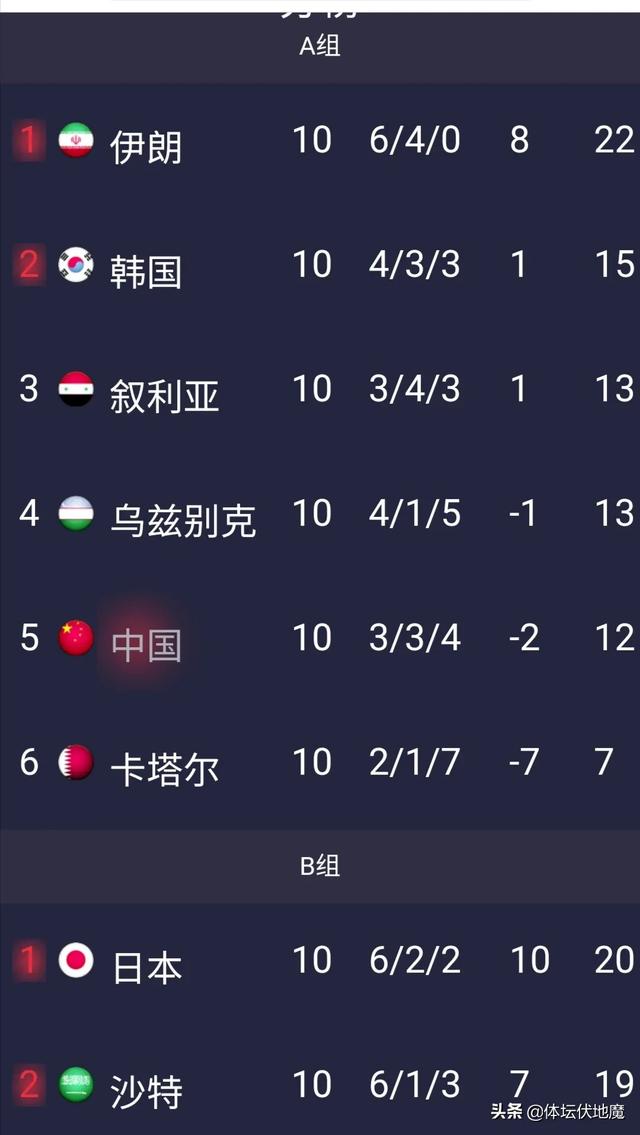The width and height of the screenshot is (640, 1135).
Task: Open the 日本 row in B组
Action: click(x=320, y=961)
